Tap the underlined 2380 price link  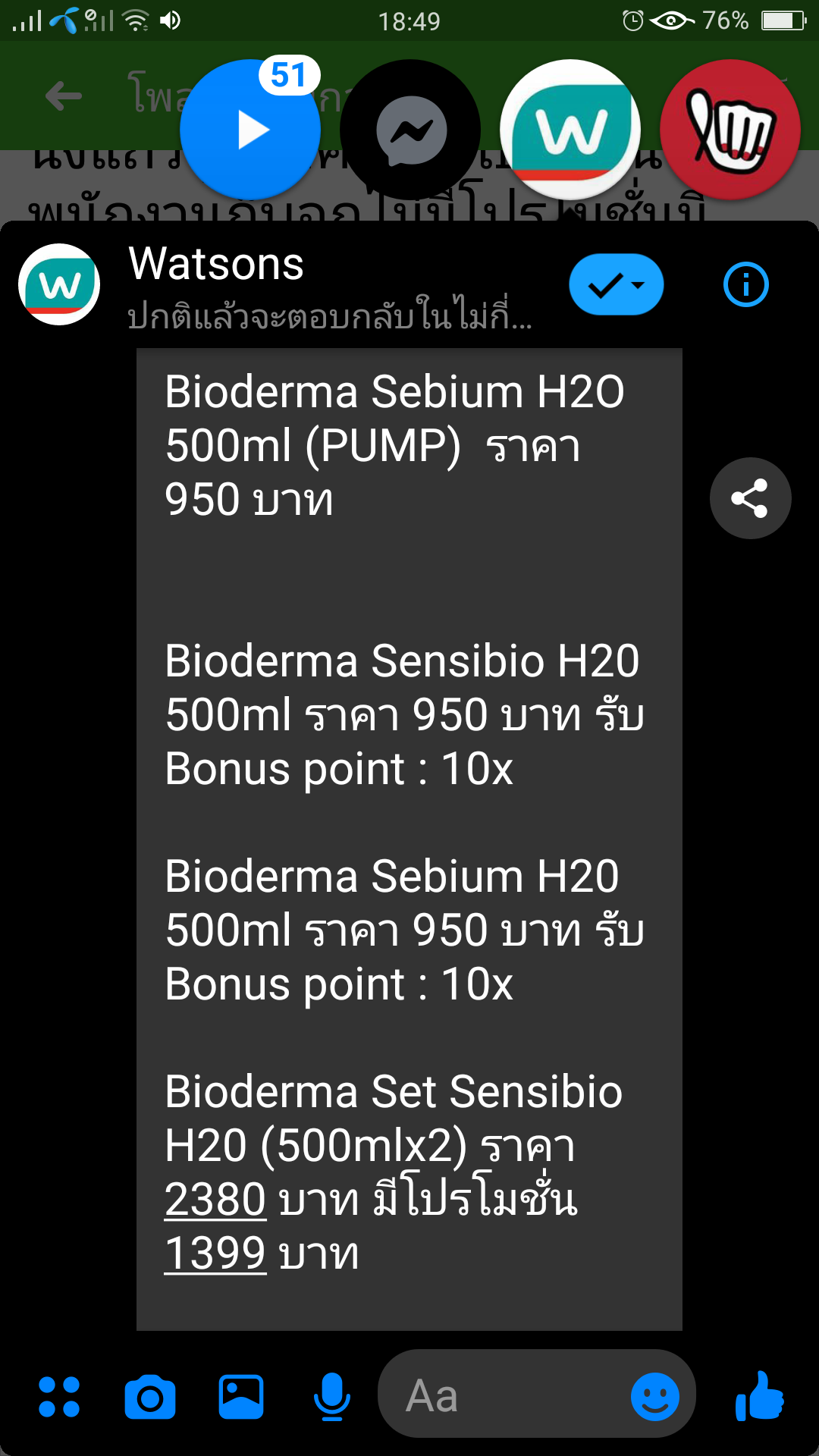click(x=215, y=1200)
